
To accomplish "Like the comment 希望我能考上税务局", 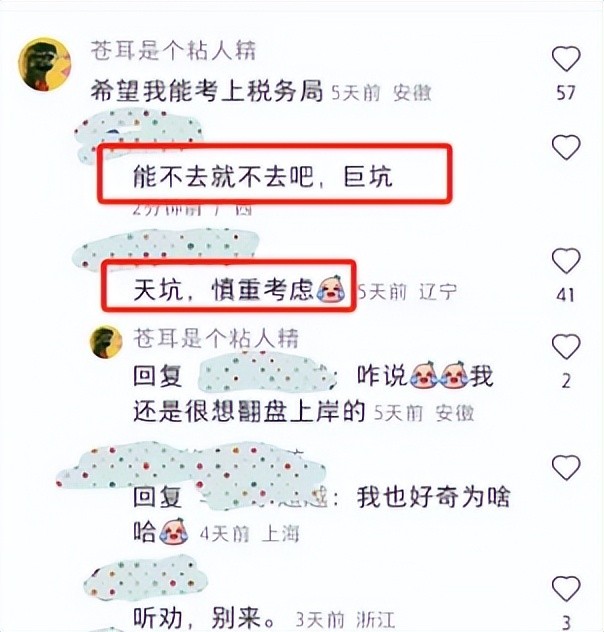I will (566, 60).
